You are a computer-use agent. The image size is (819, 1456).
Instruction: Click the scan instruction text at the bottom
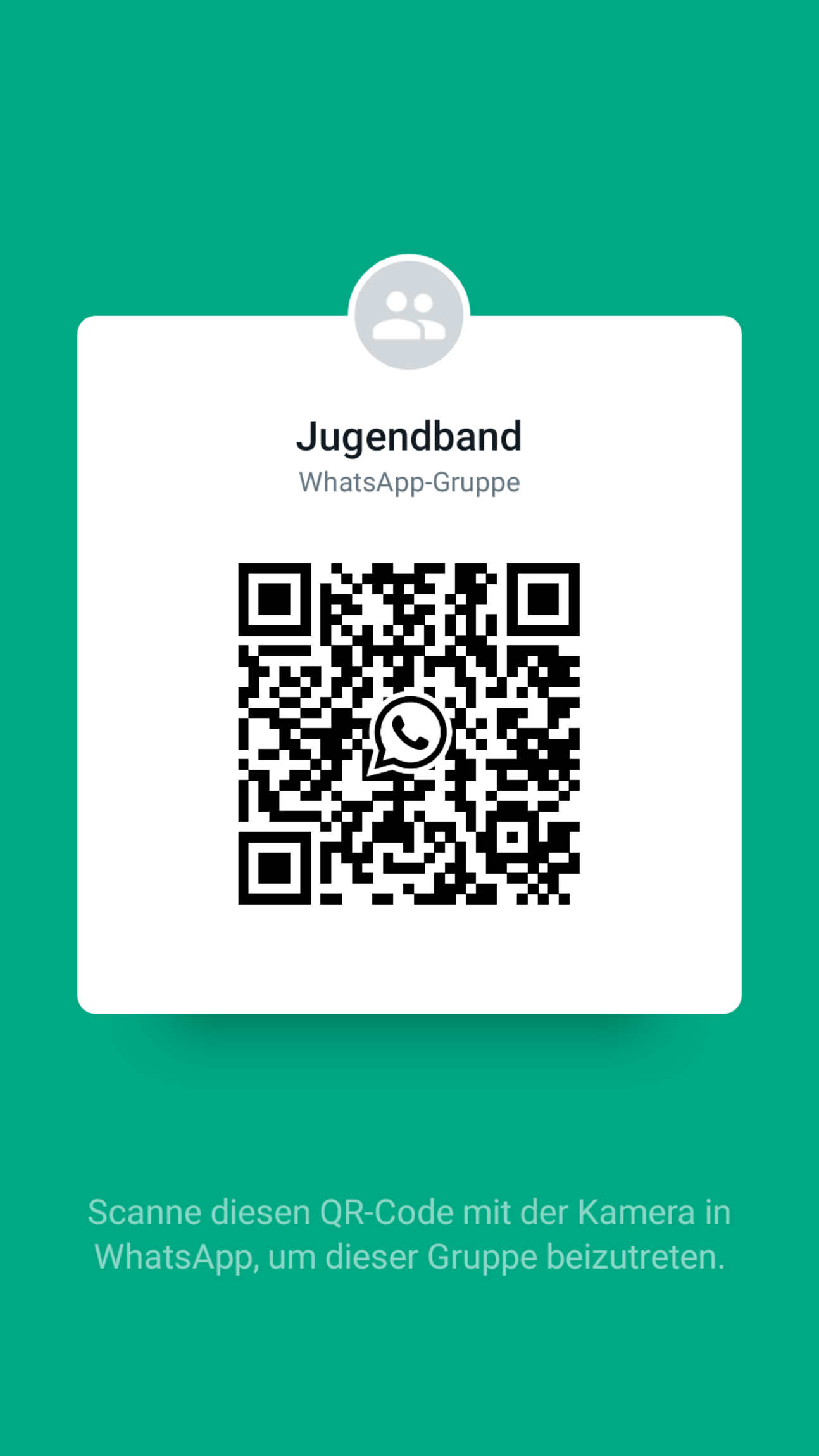(x=410, y=1231)
